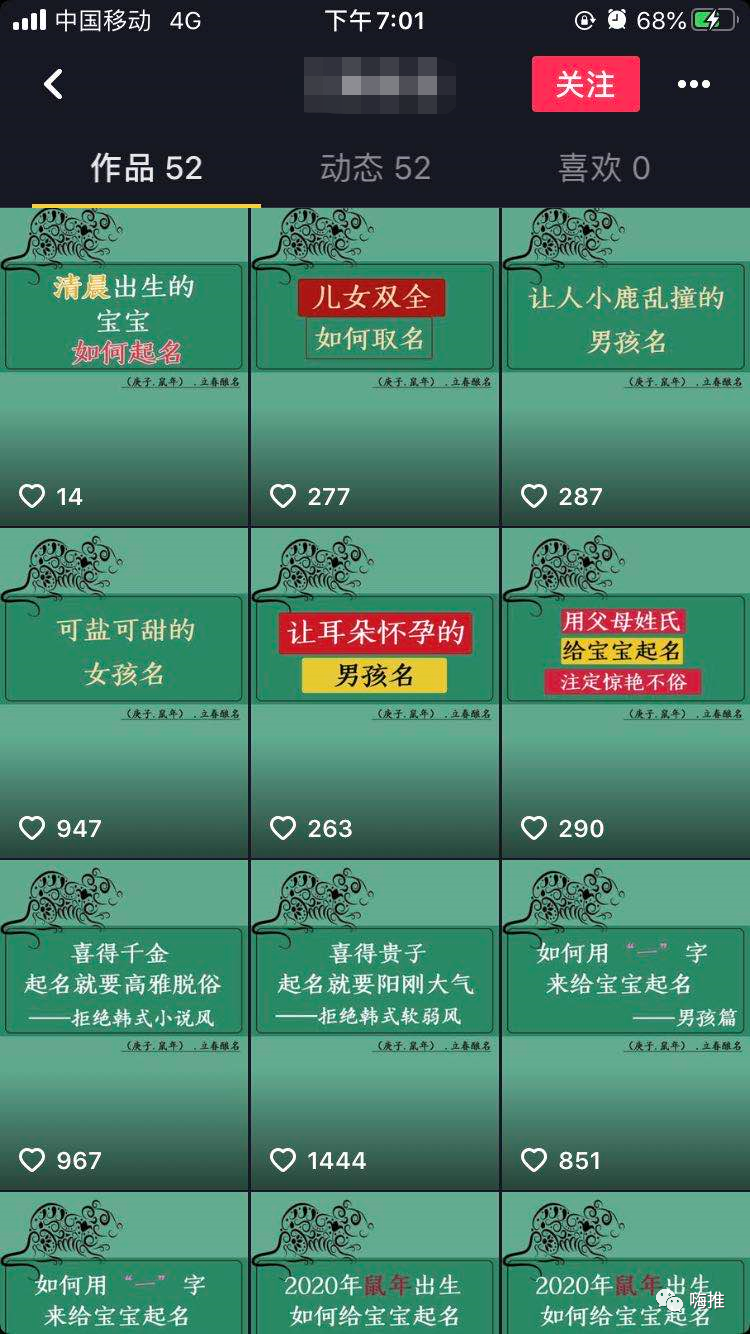750x1334 pixels.
Task: Open video 用父母姓氏给宝宝起名
Action: tap(625, 693)
